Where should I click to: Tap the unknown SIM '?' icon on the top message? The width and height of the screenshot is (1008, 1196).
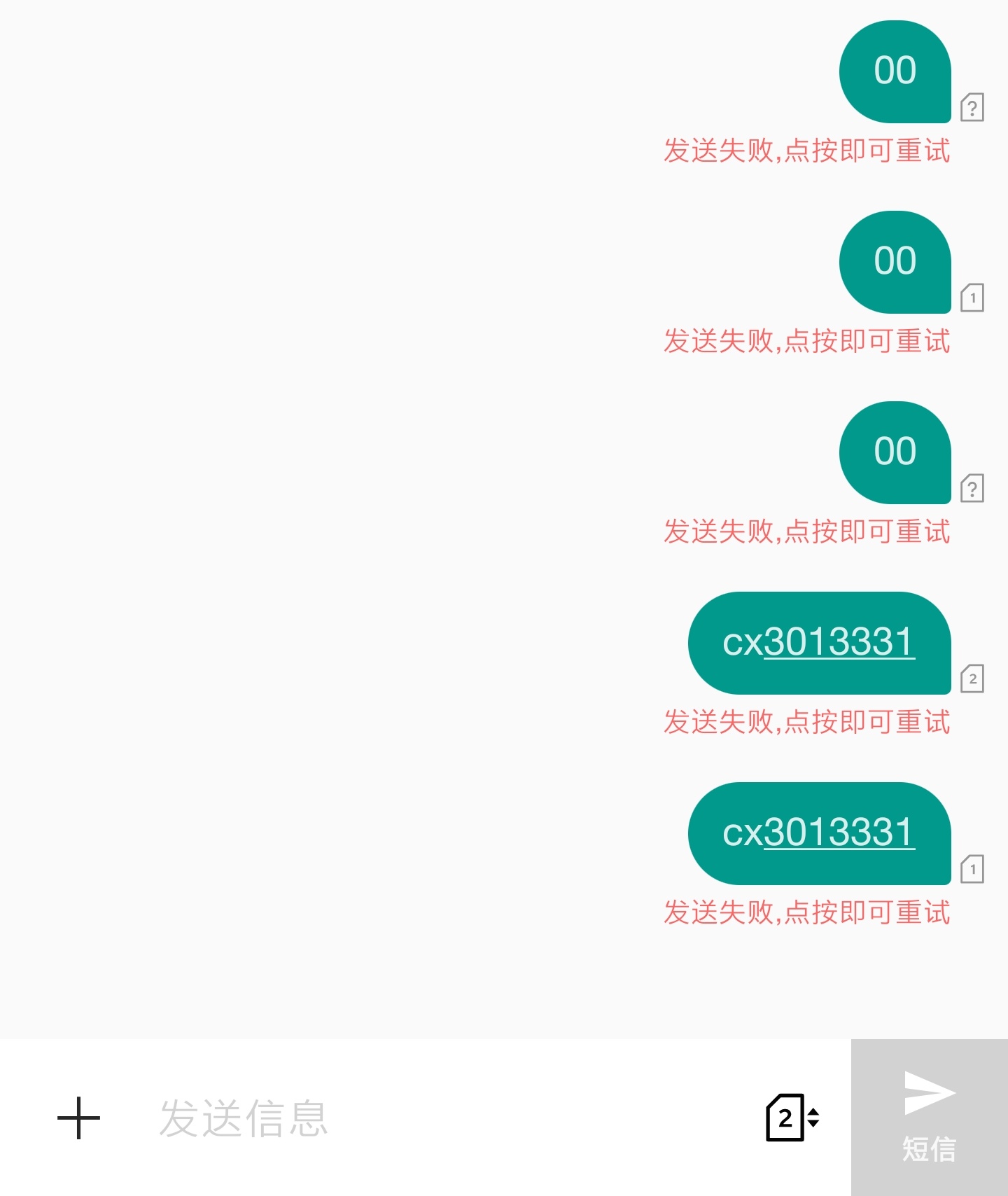pos(973,106)
